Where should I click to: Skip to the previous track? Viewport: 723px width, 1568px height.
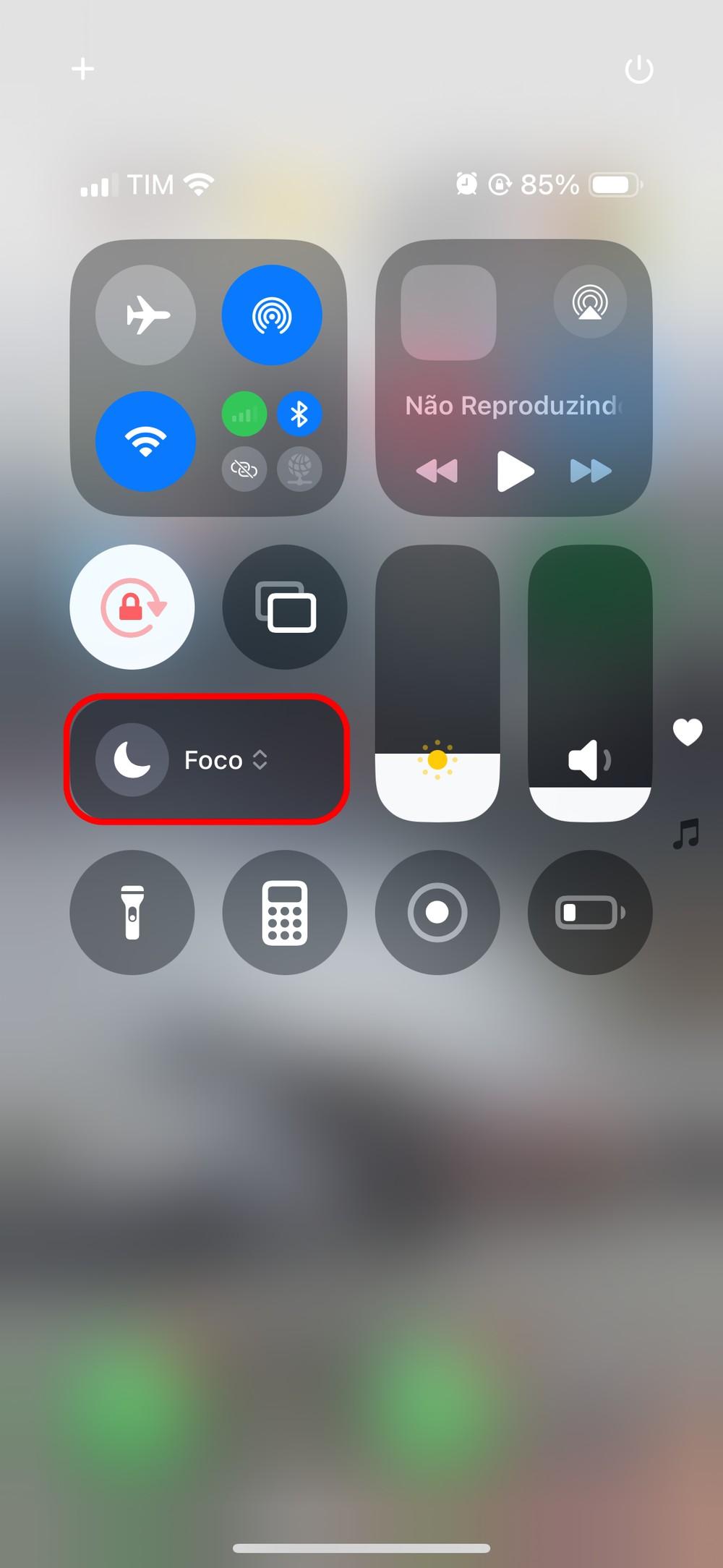(x=437, y=472)
